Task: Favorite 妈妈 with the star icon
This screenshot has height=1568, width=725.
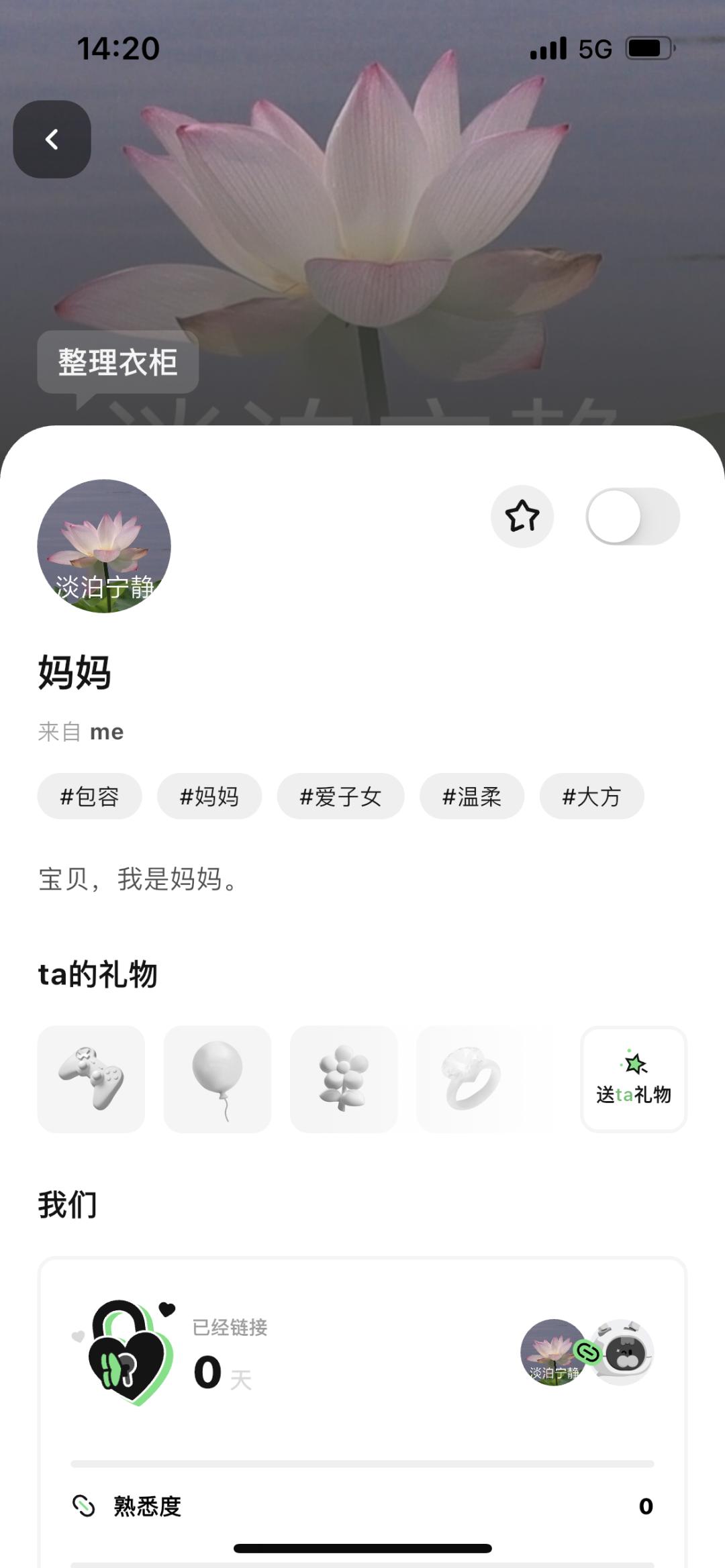Action: point(522,517)
